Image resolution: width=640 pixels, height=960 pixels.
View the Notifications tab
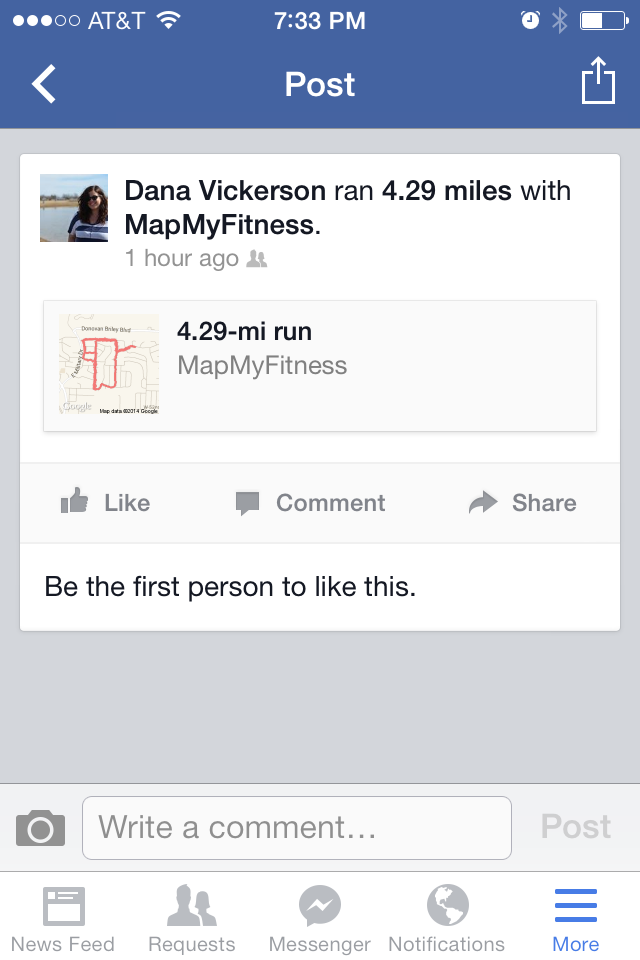[447, 920]
